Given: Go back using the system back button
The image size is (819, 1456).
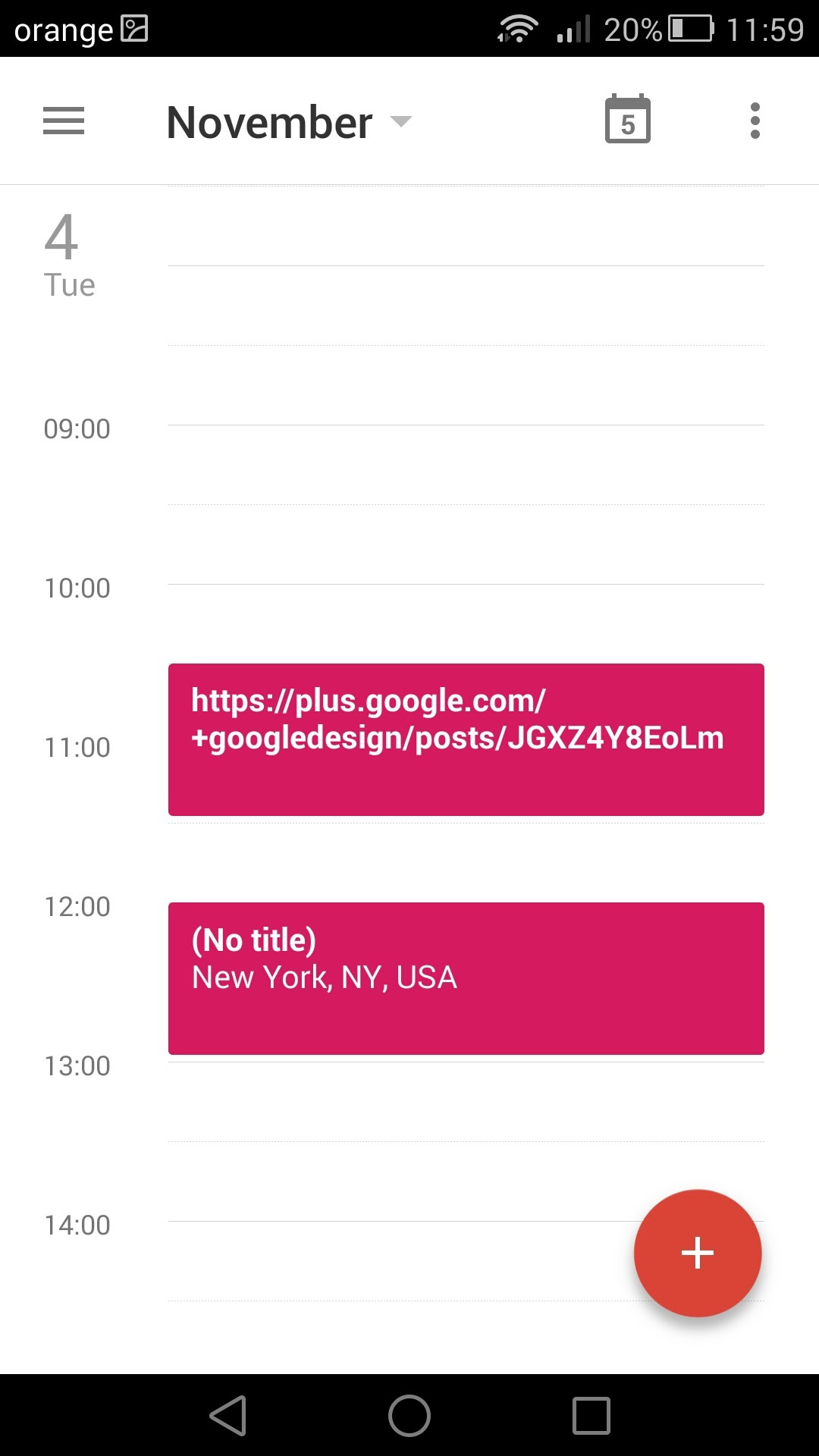Looking at the screenshot, I should point(228,1416).
